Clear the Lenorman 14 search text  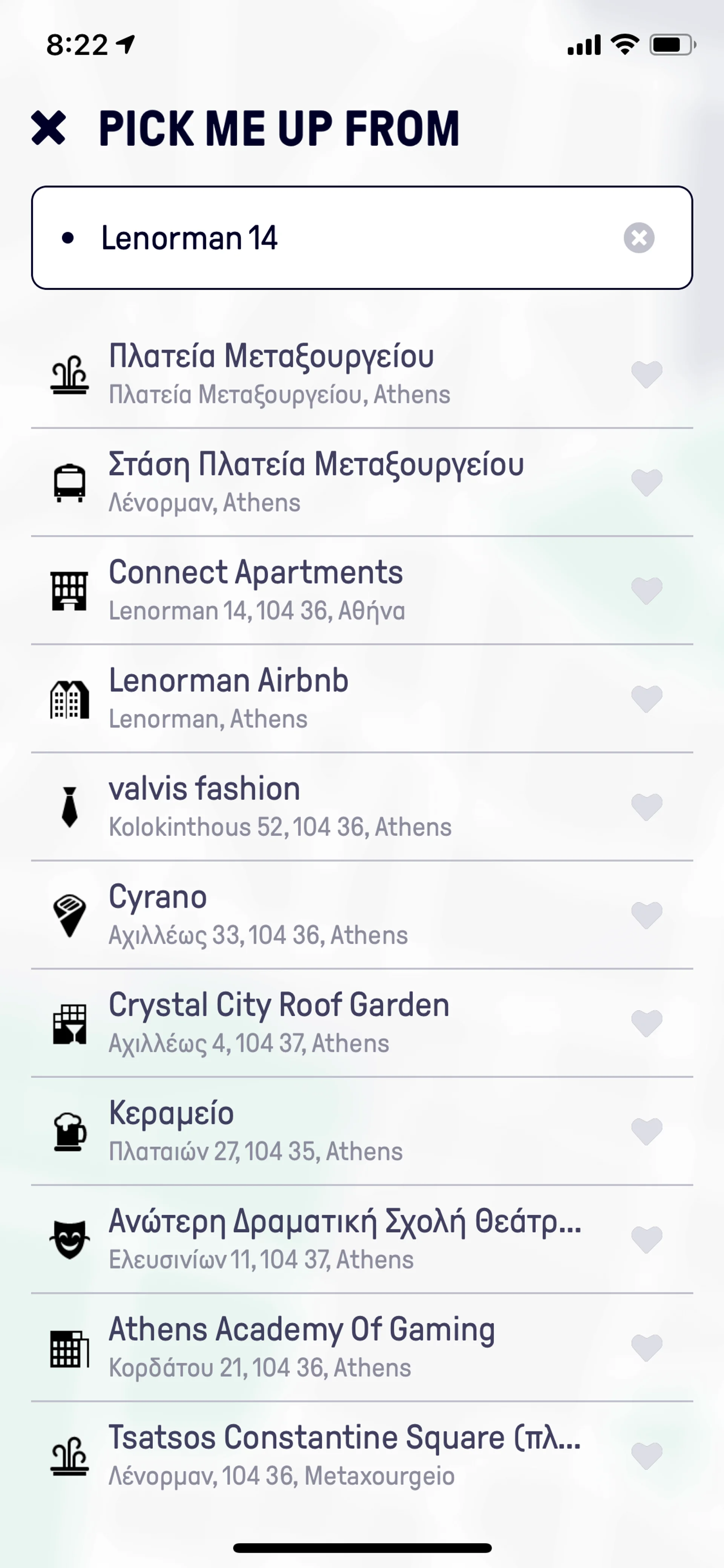639,237
